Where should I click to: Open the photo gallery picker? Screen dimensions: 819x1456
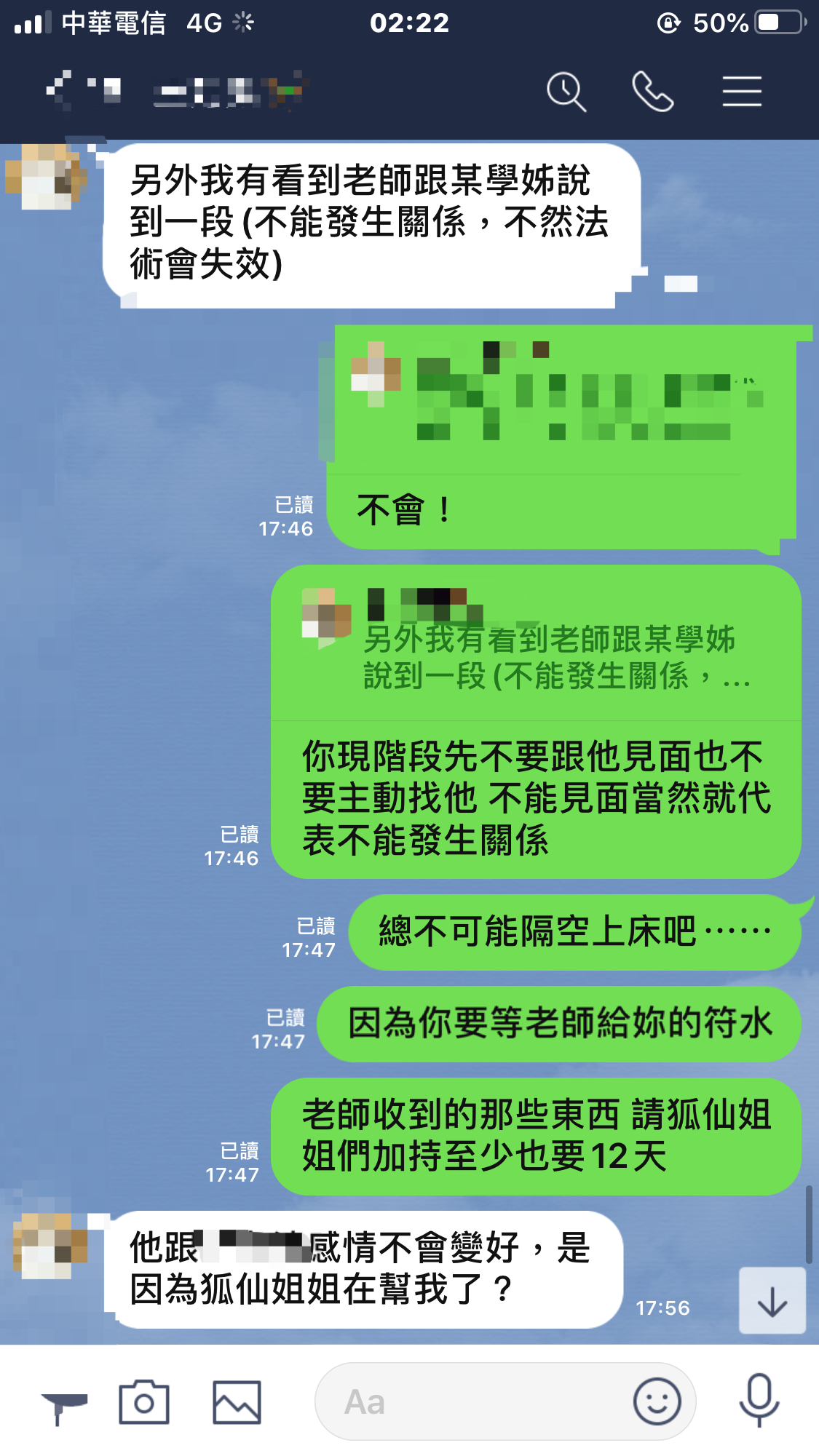pos(237,1401)
